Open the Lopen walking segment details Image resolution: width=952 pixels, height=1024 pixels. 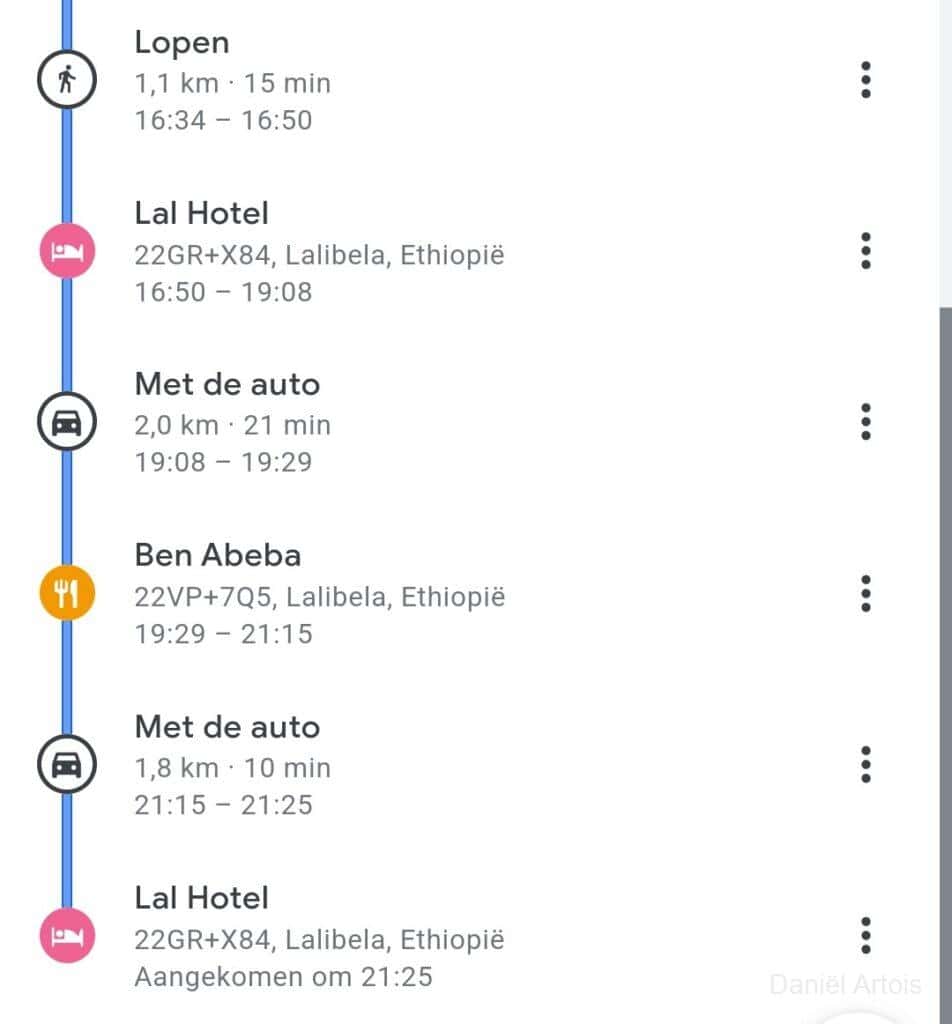tap(232, 81)
